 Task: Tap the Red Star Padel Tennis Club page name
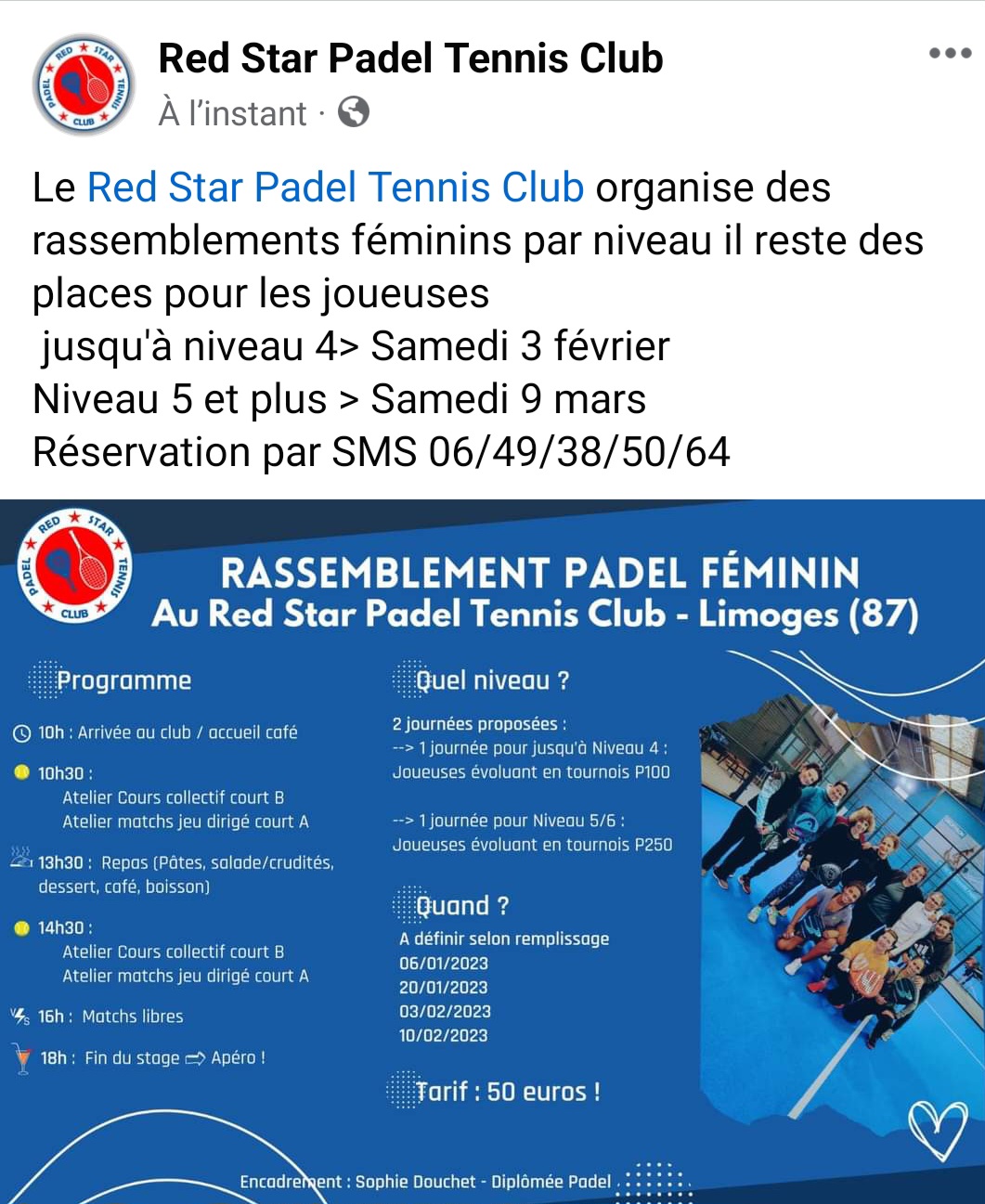(410, 58)
